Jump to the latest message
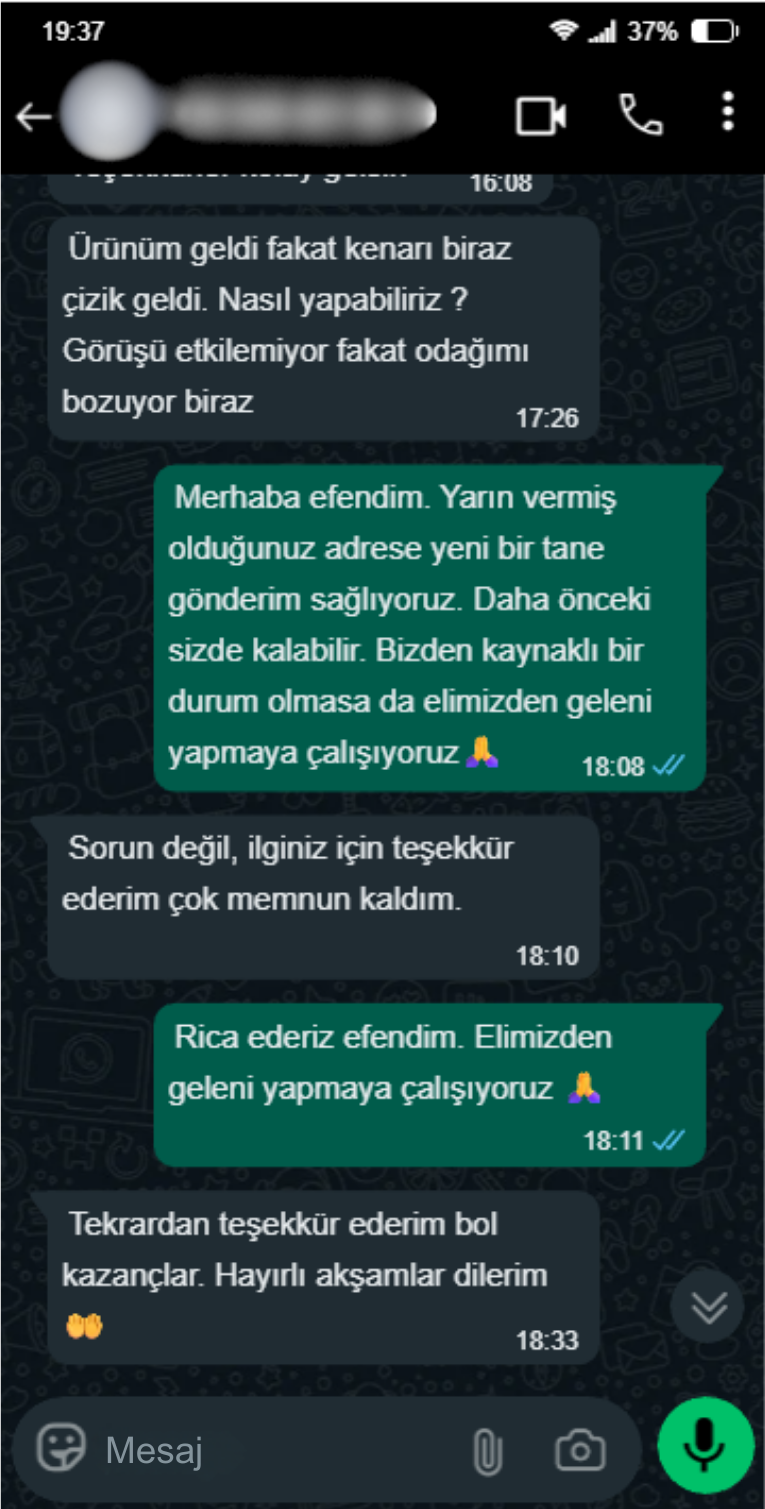 point(708,1307)
